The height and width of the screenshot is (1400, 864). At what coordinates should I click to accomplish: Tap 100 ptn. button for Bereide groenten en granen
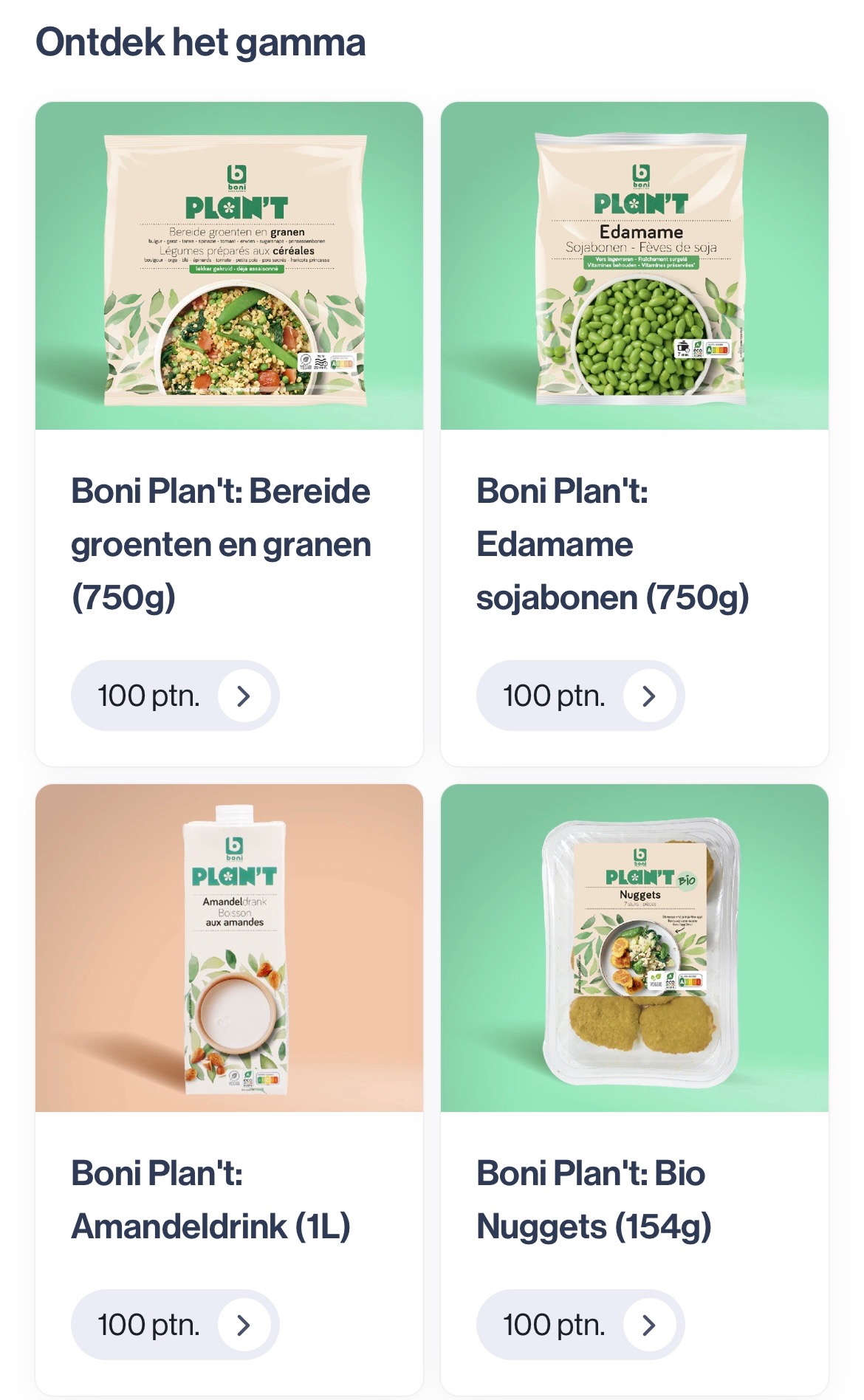pyautogui.click(x=175, y=696)
